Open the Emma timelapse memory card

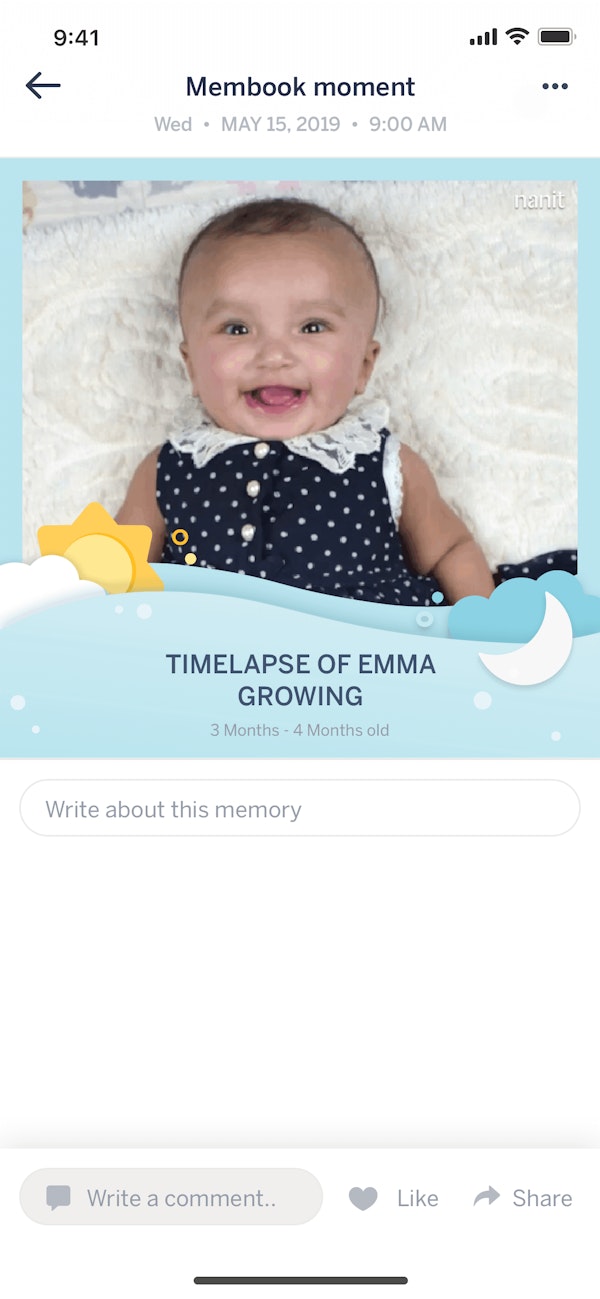tap(300, 457)
